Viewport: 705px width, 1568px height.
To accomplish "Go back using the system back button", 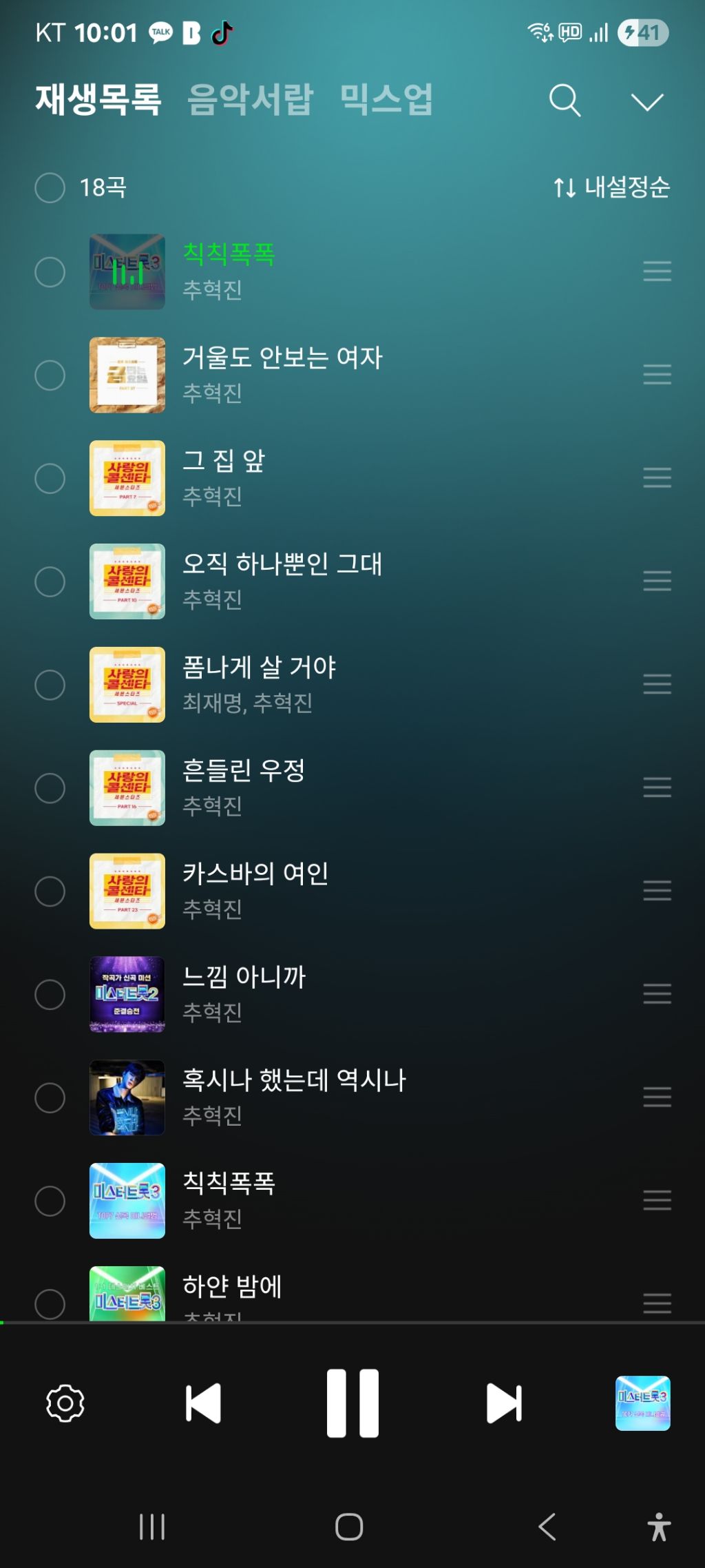I will tap(547, 1527).
